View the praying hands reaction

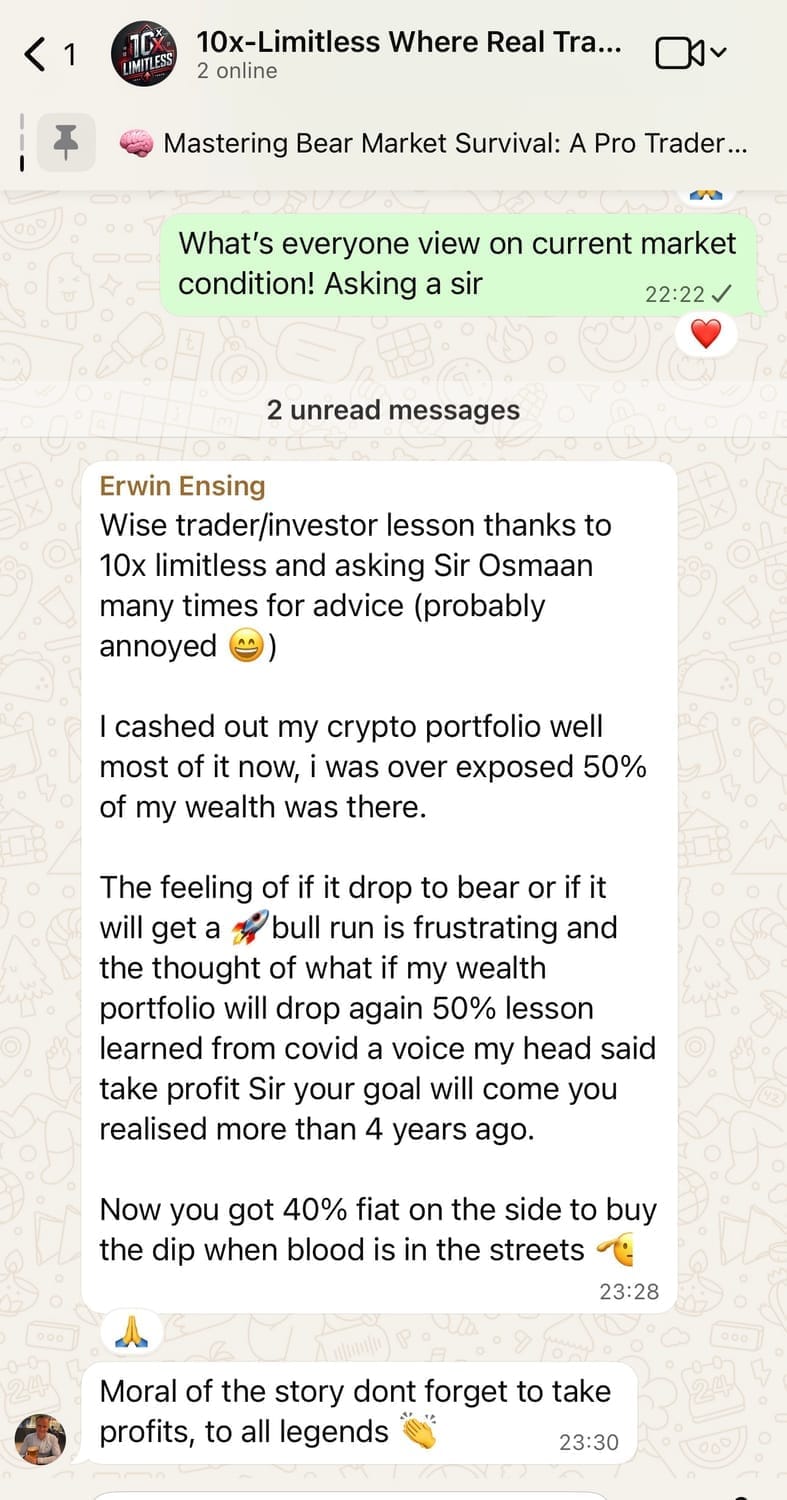click(132, 1330)
